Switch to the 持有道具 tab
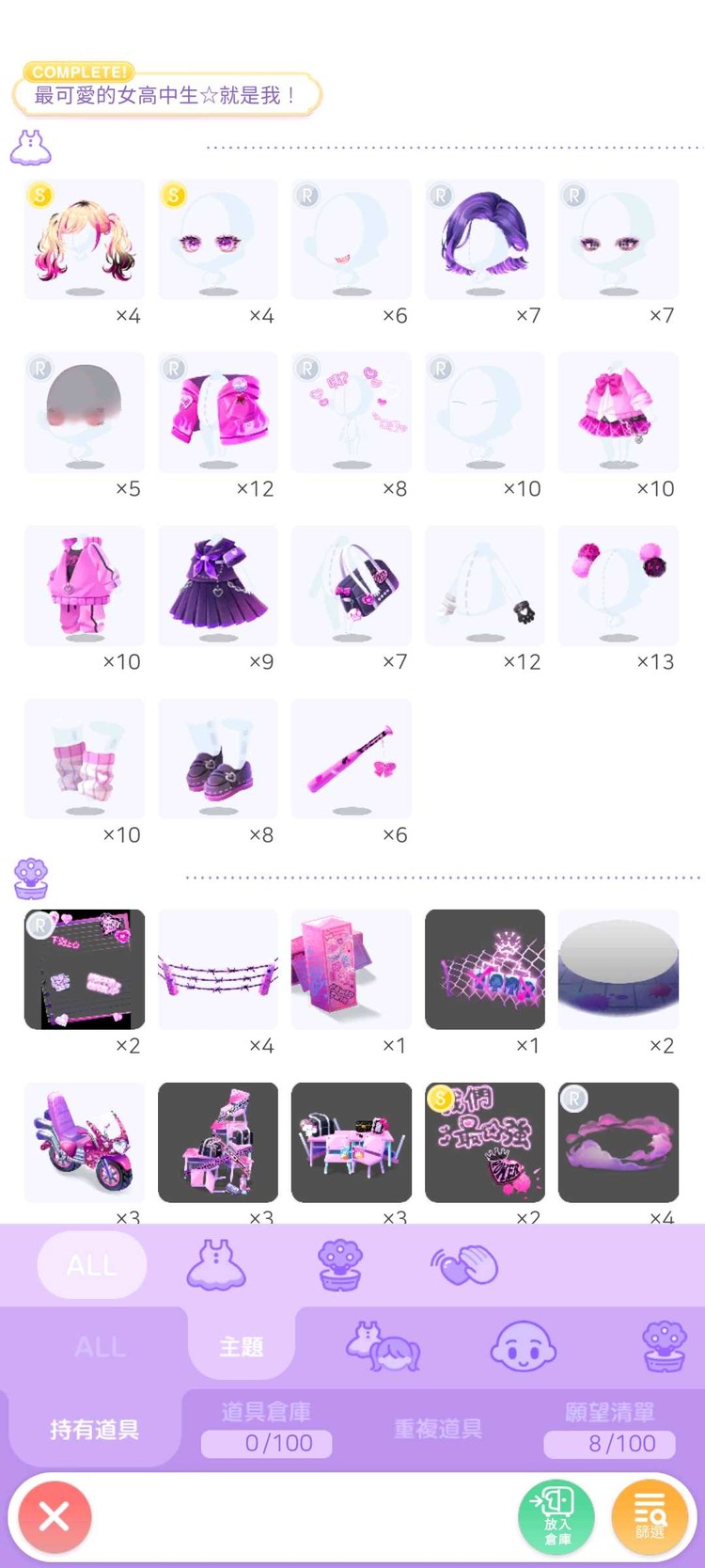This screenshot has height=1568, width=705. pos(94,1429)
